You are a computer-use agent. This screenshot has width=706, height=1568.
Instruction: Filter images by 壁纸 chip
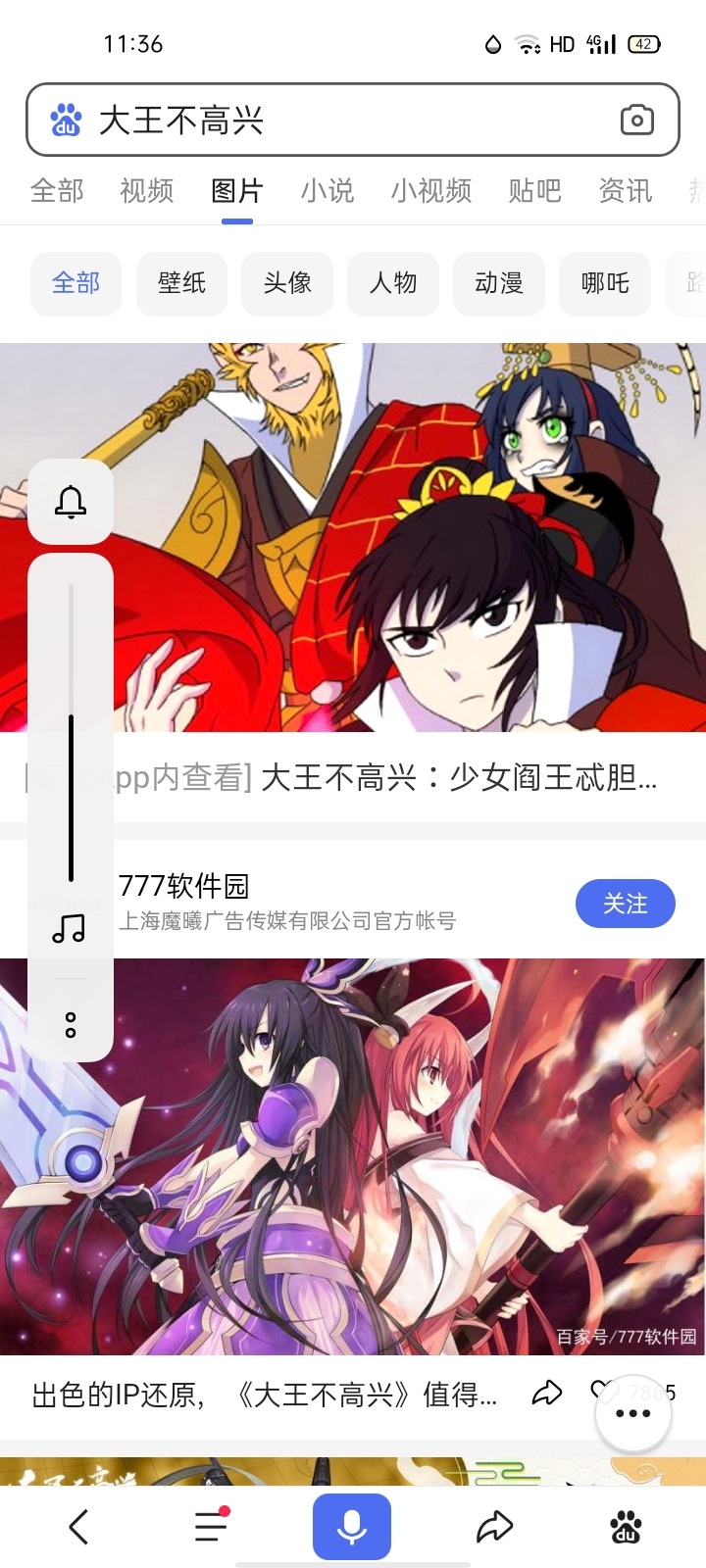point(181,283)
